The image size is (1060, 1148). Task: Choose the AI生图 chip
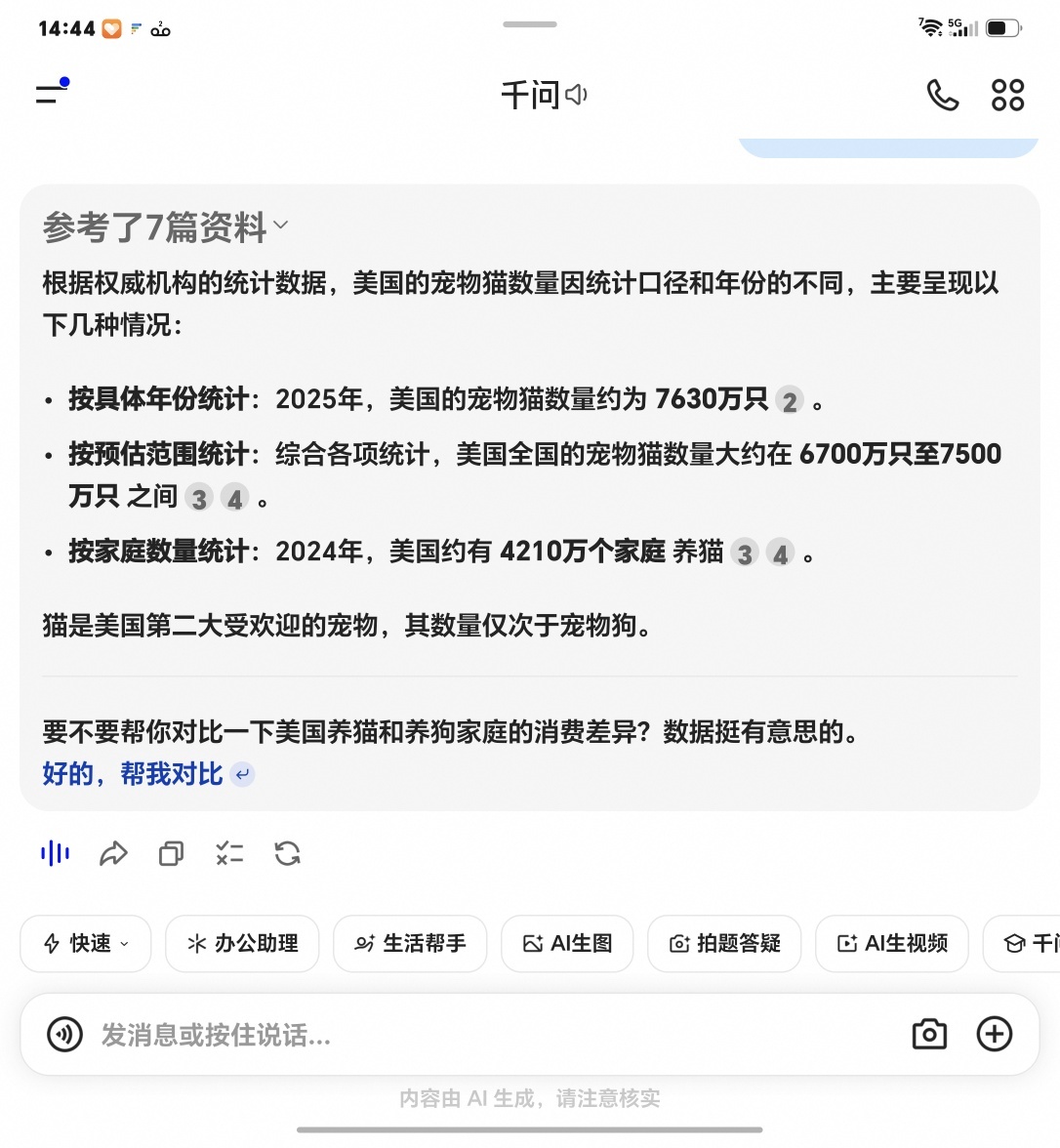click(x=567, y=944)
